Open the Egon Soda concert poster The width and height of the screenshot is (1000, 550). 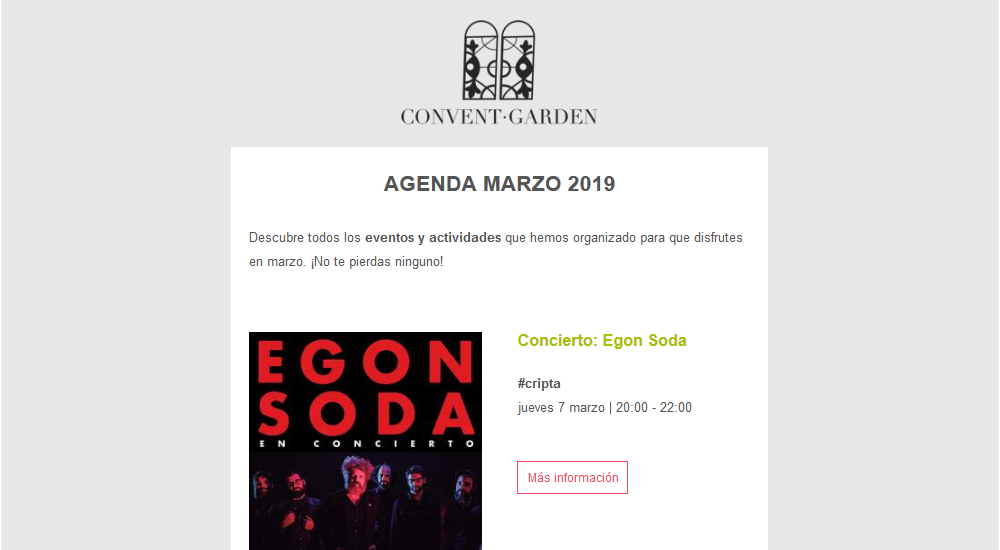[365, 440]
